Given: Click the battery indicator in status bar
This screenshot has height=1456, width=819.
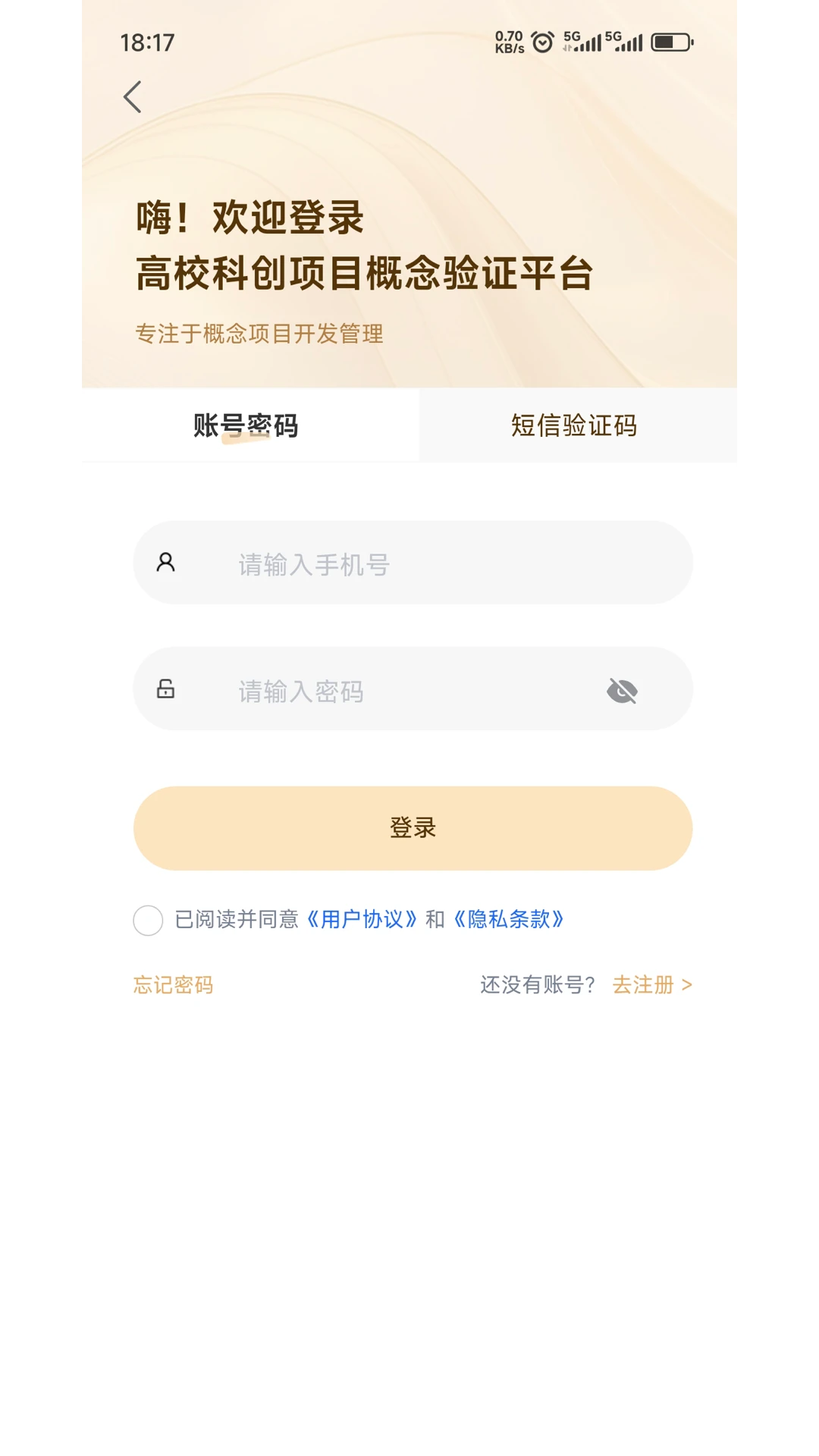Looking at the screenshot, I should (670, 42).
